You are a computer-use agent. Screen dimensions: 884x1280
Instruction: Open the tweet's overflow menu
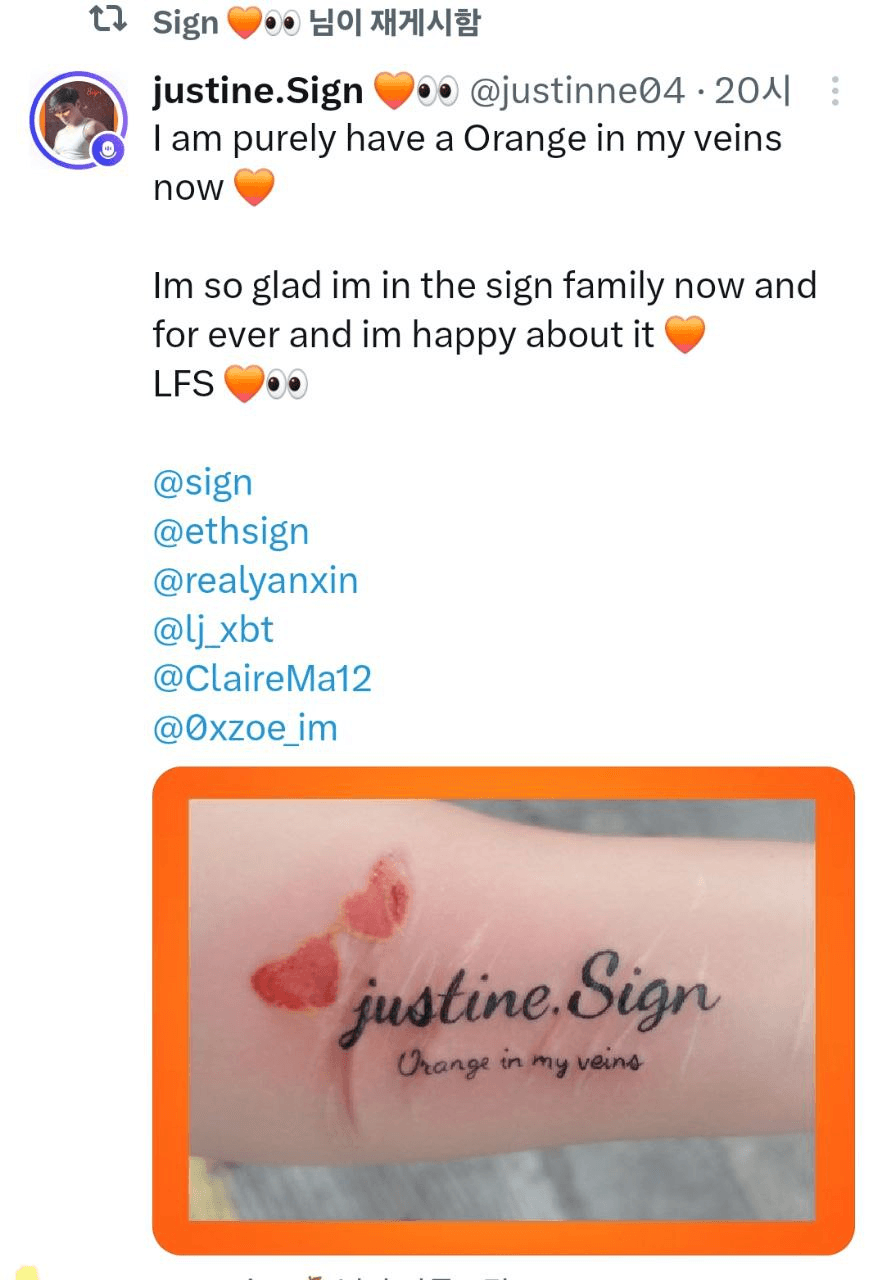(x=835, y=92)
